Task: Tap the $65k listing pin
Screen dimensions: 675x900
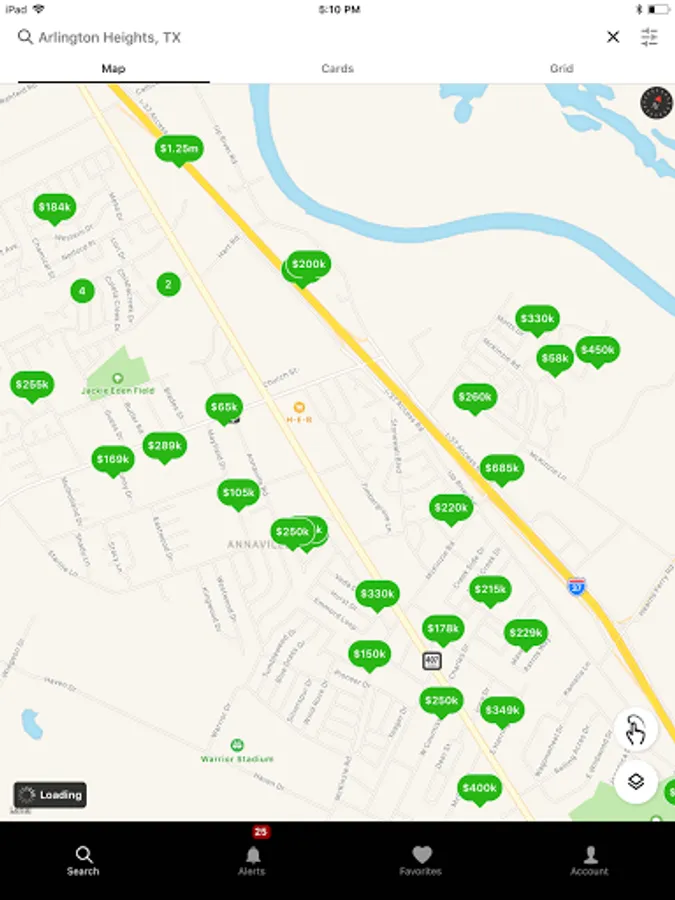Action: click(224, 407)
